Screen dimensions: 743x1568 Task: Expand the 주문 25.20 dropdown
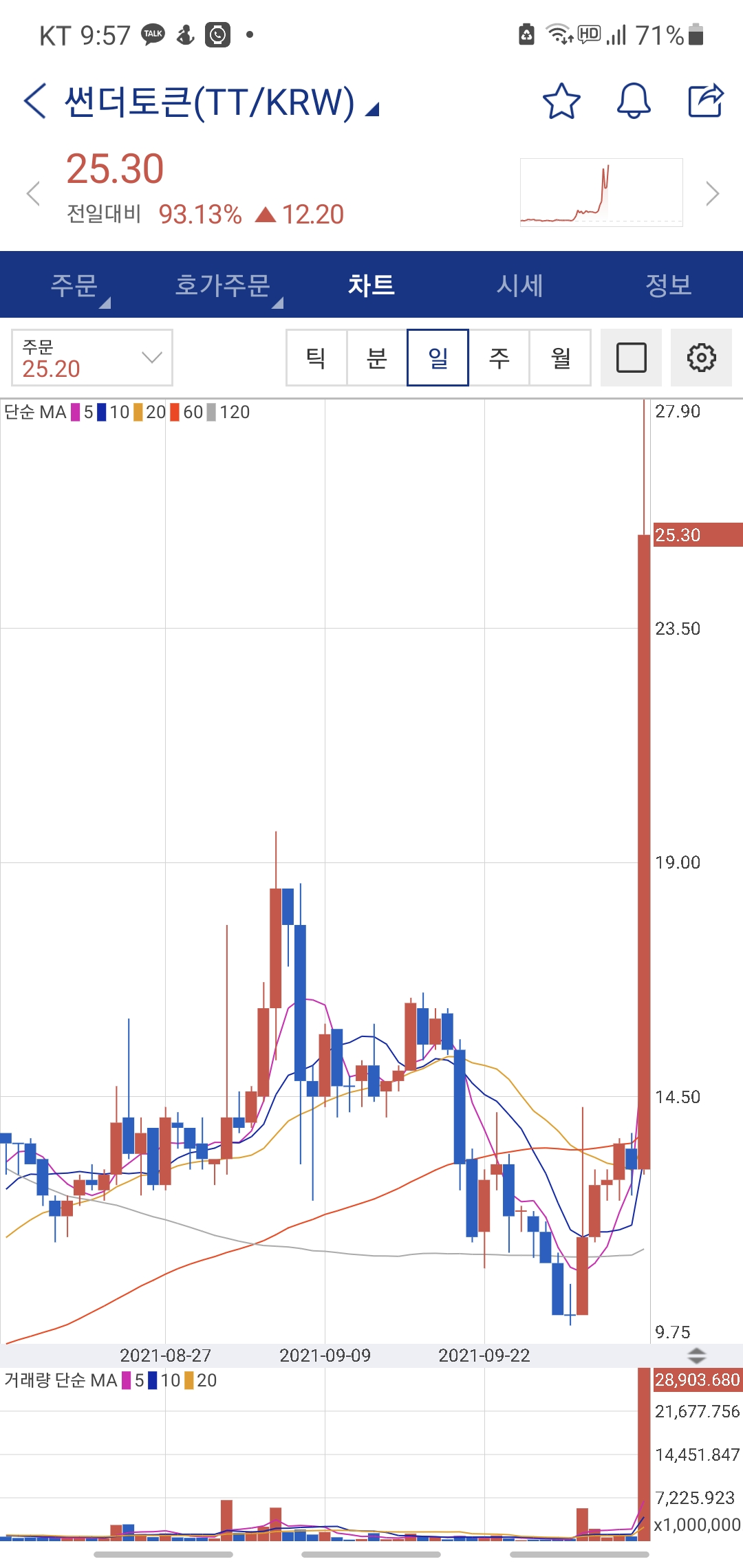pyautogui.click(x=92, y=358)
